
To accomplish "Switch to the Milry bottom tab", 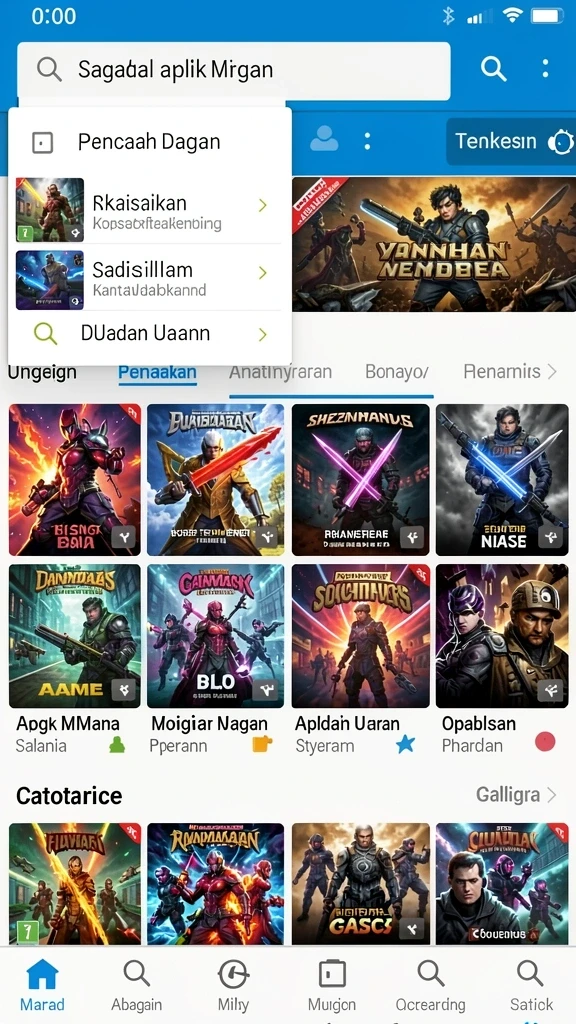I will [233, 986].
